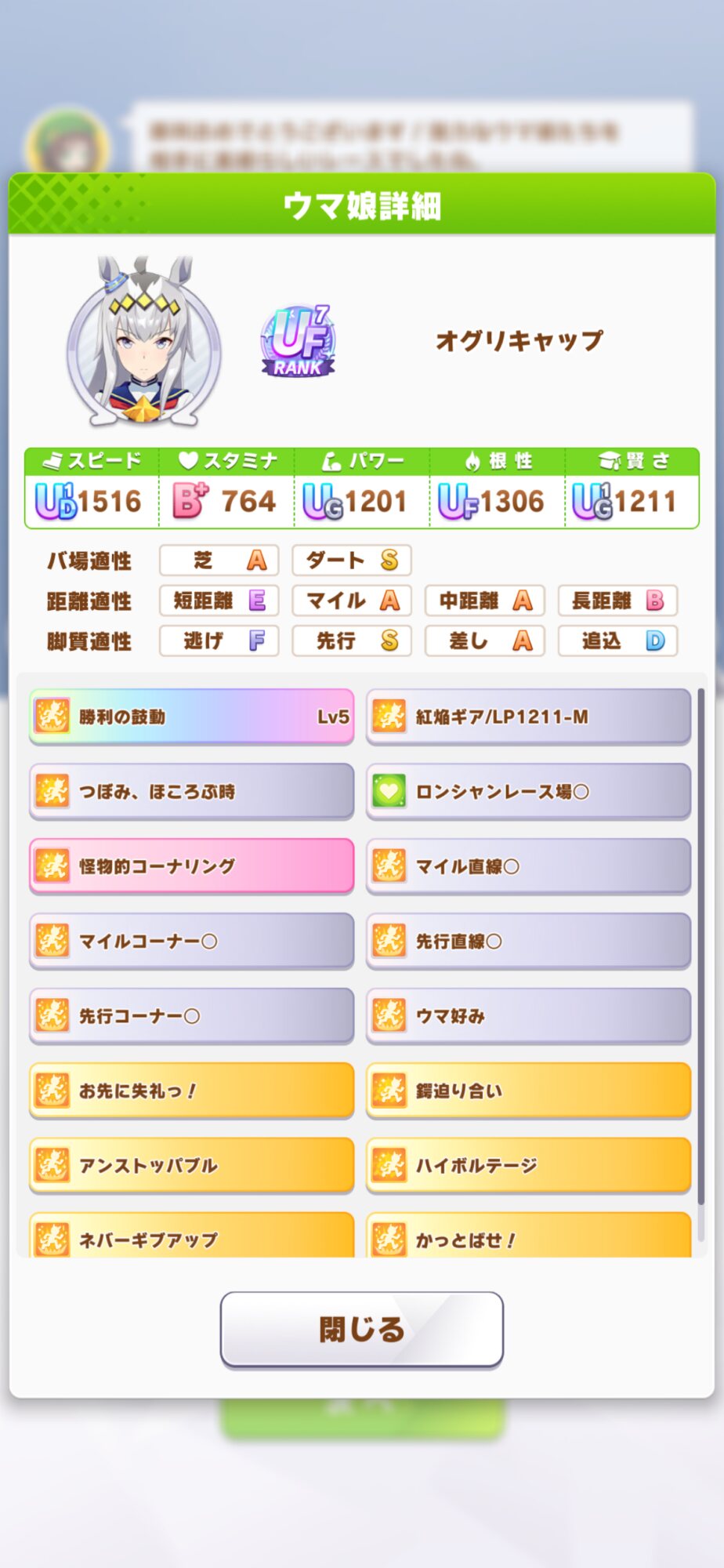The width and height of the screenshot is (724, 1568).
Task: Open the つぼみ、ほころぶ時 skill
Action: [191, 791]
